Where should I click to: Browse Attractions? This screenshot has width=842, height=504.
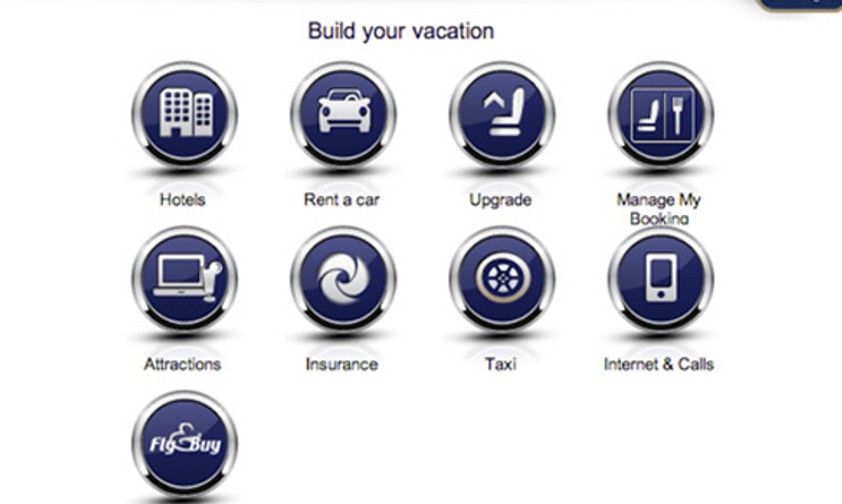pyautogui.click(x=183, y=277)
